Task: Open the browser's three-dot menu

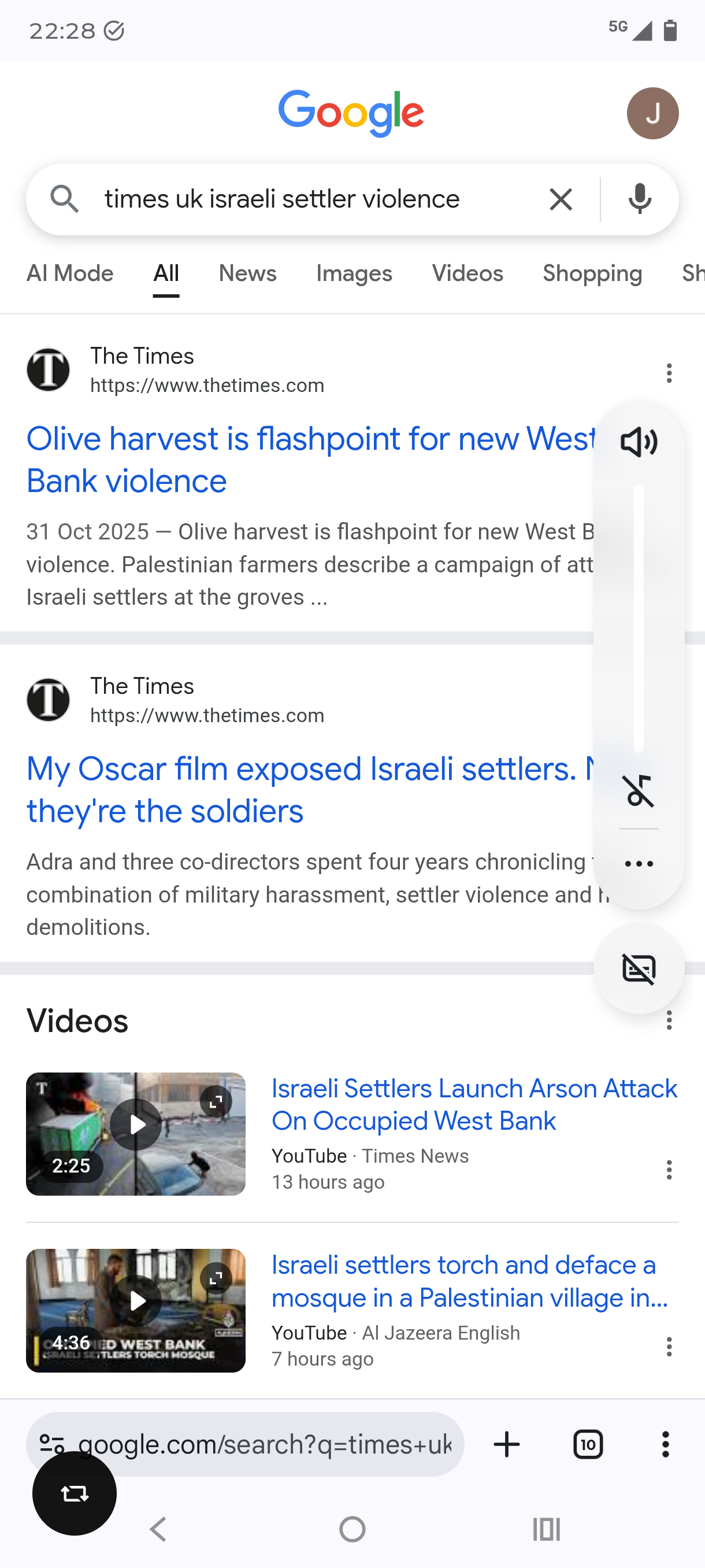Action: click(666, 1444)
